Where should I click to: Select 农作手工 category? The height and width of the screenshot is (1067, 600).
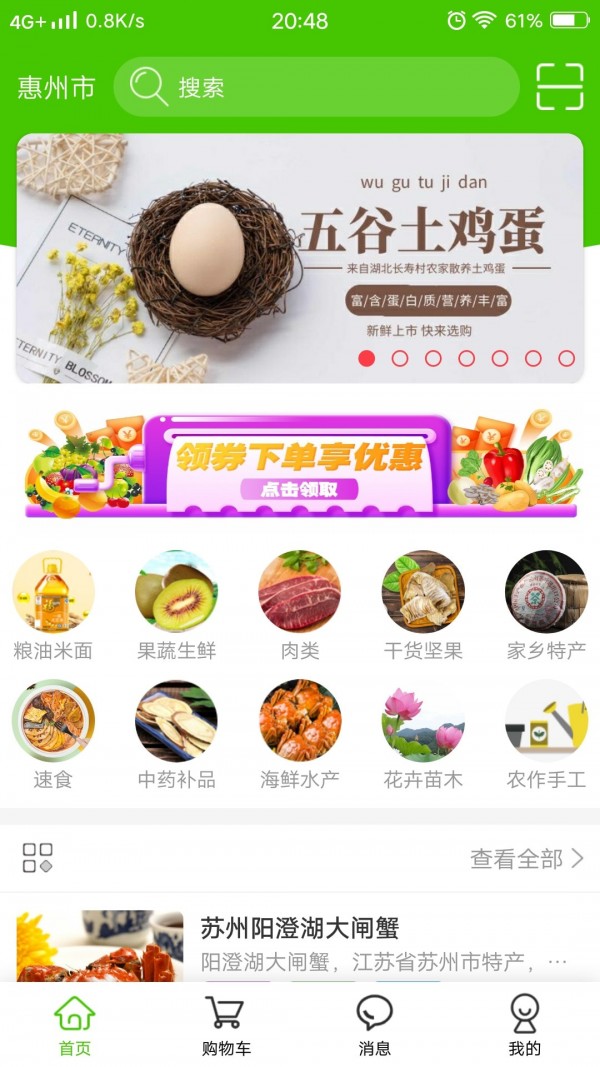tap(546, 734)
